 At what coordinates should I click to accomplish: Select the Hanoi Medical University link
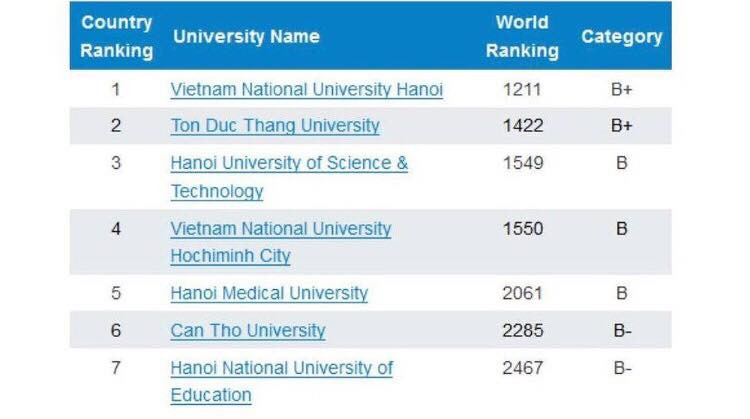(269, 294)
